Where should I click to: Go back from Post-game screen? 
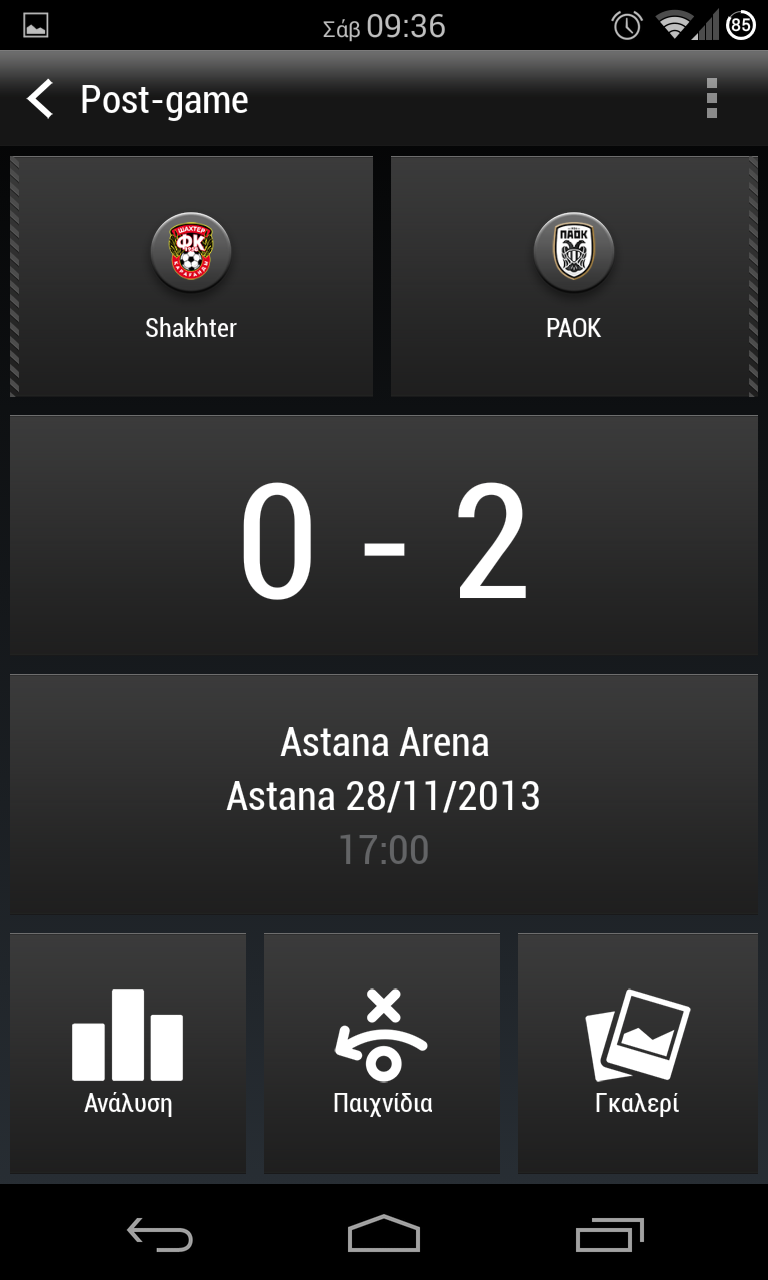coord(40,99)
